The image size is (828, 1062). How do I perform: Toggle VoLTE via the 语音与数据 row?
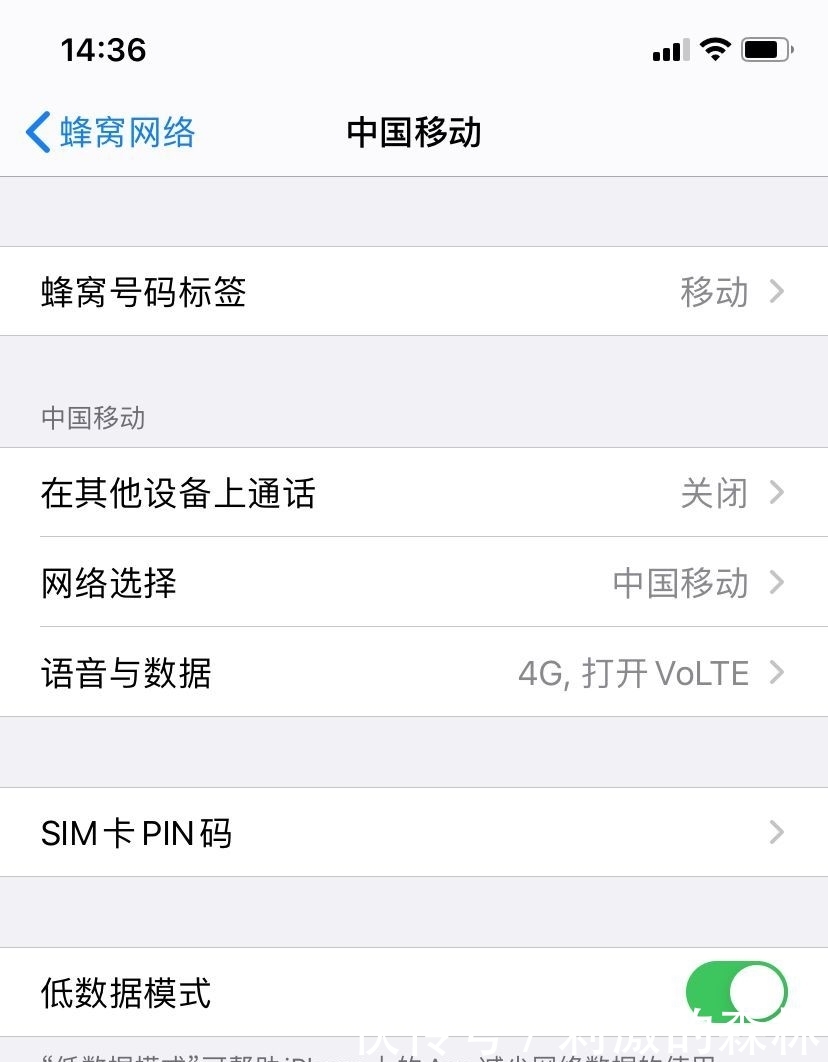pos(414,673)
